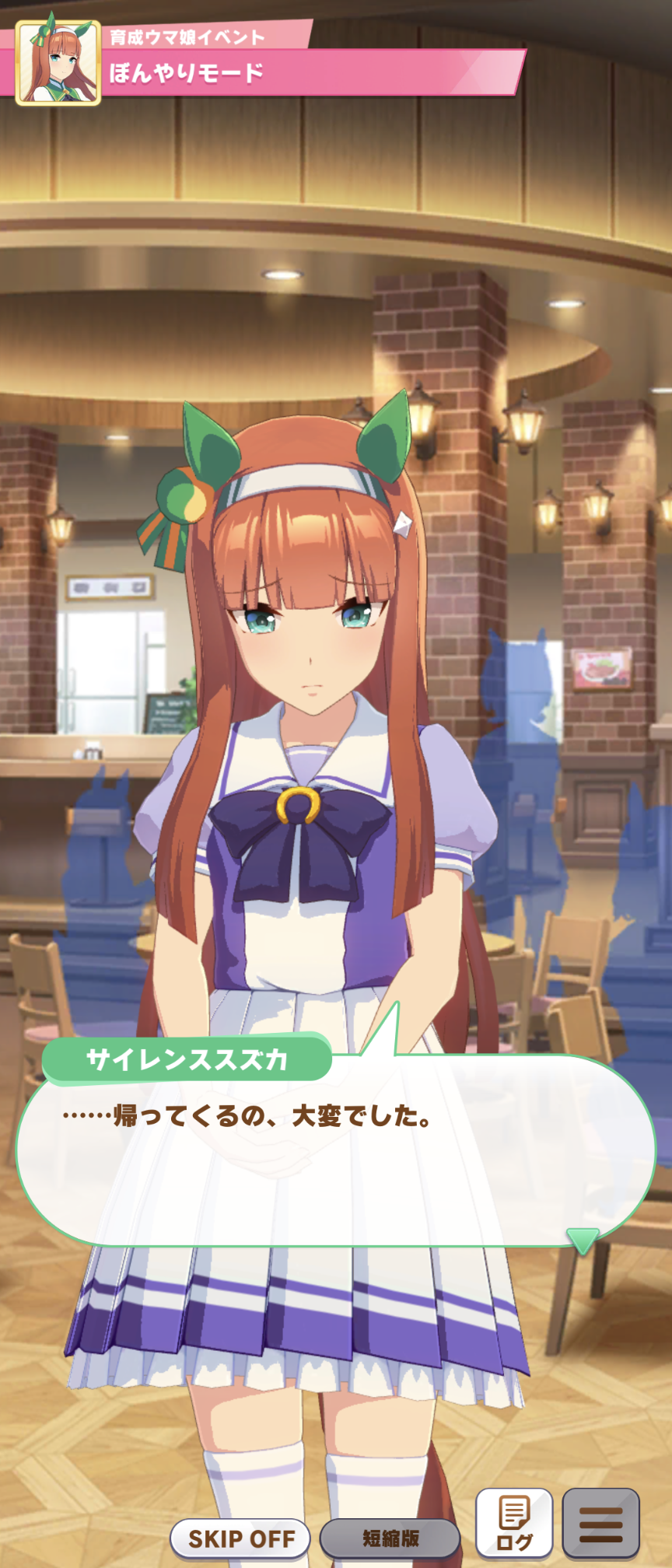Open the hamburger menu
Image resolution: width=672 pixels, height=1568 pixels.
[x=600, y=1523]
